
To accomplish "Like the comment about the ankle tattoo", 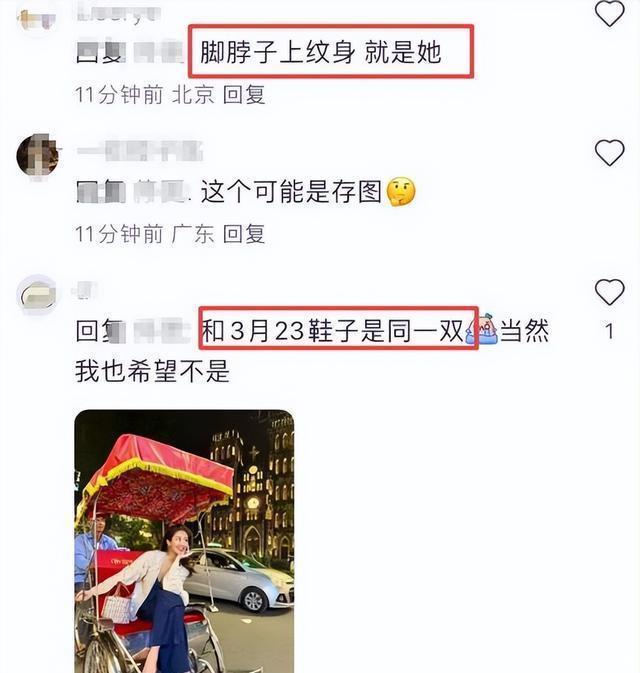I will tap(609, 13).
